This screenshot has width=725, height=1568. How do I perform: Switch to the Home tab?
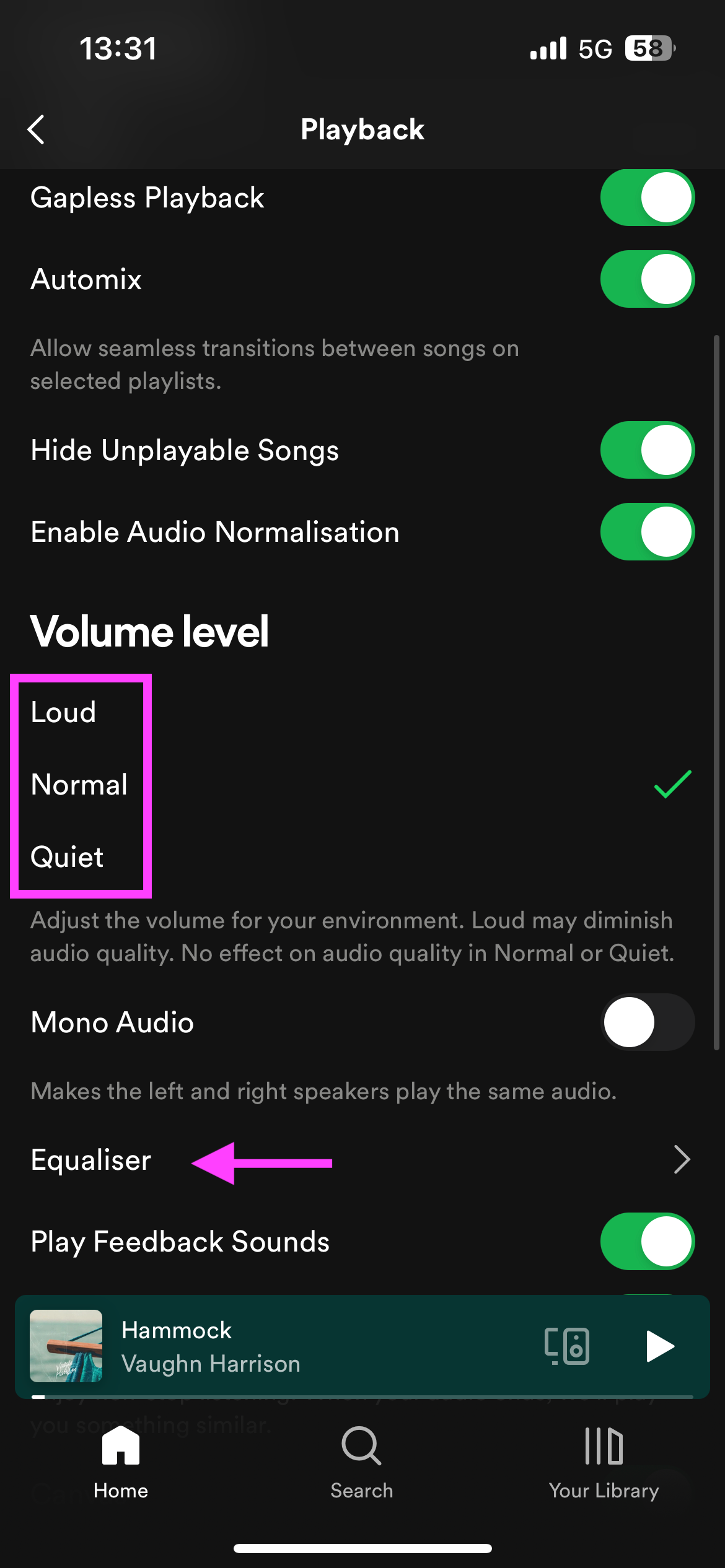click(121, 1463)
